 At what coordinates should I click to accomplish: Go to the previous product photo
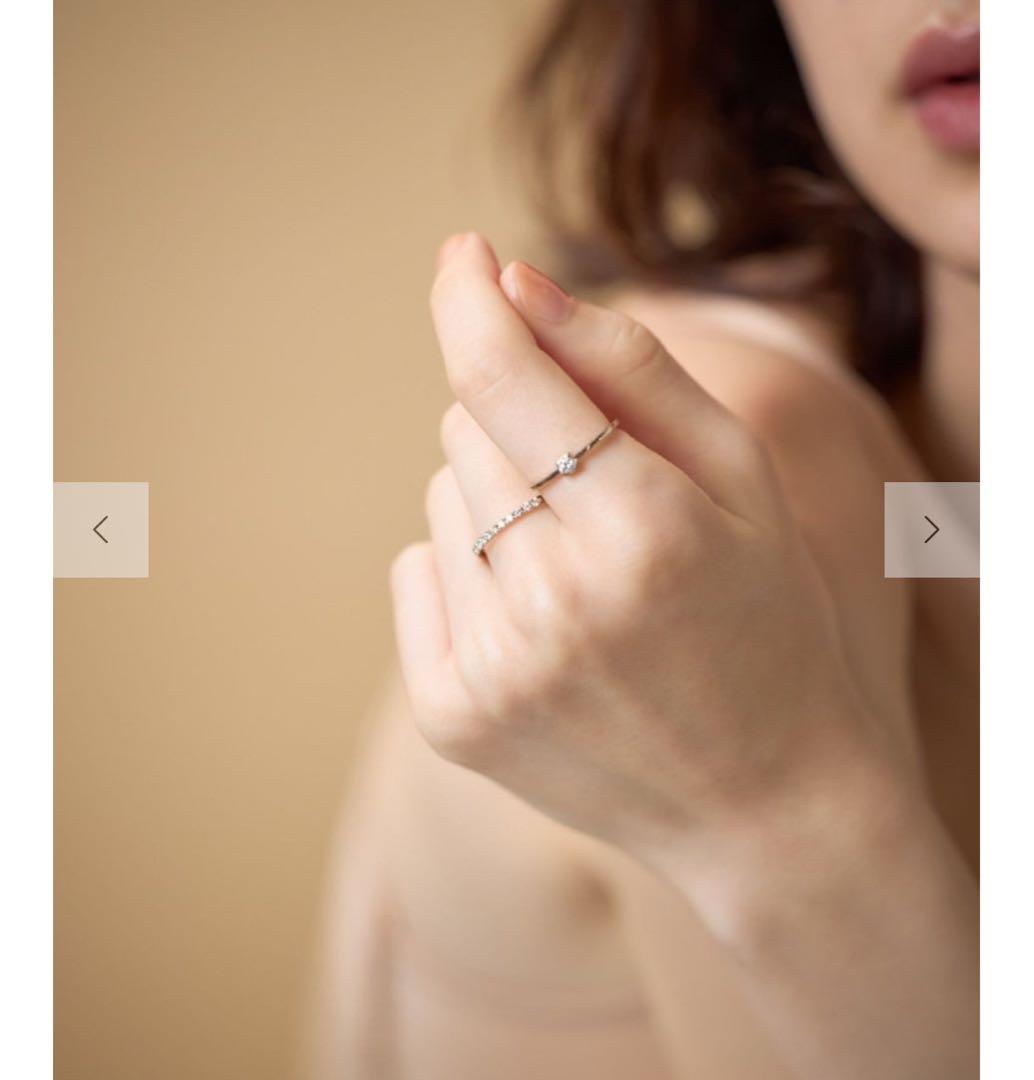tap(101, 530)
